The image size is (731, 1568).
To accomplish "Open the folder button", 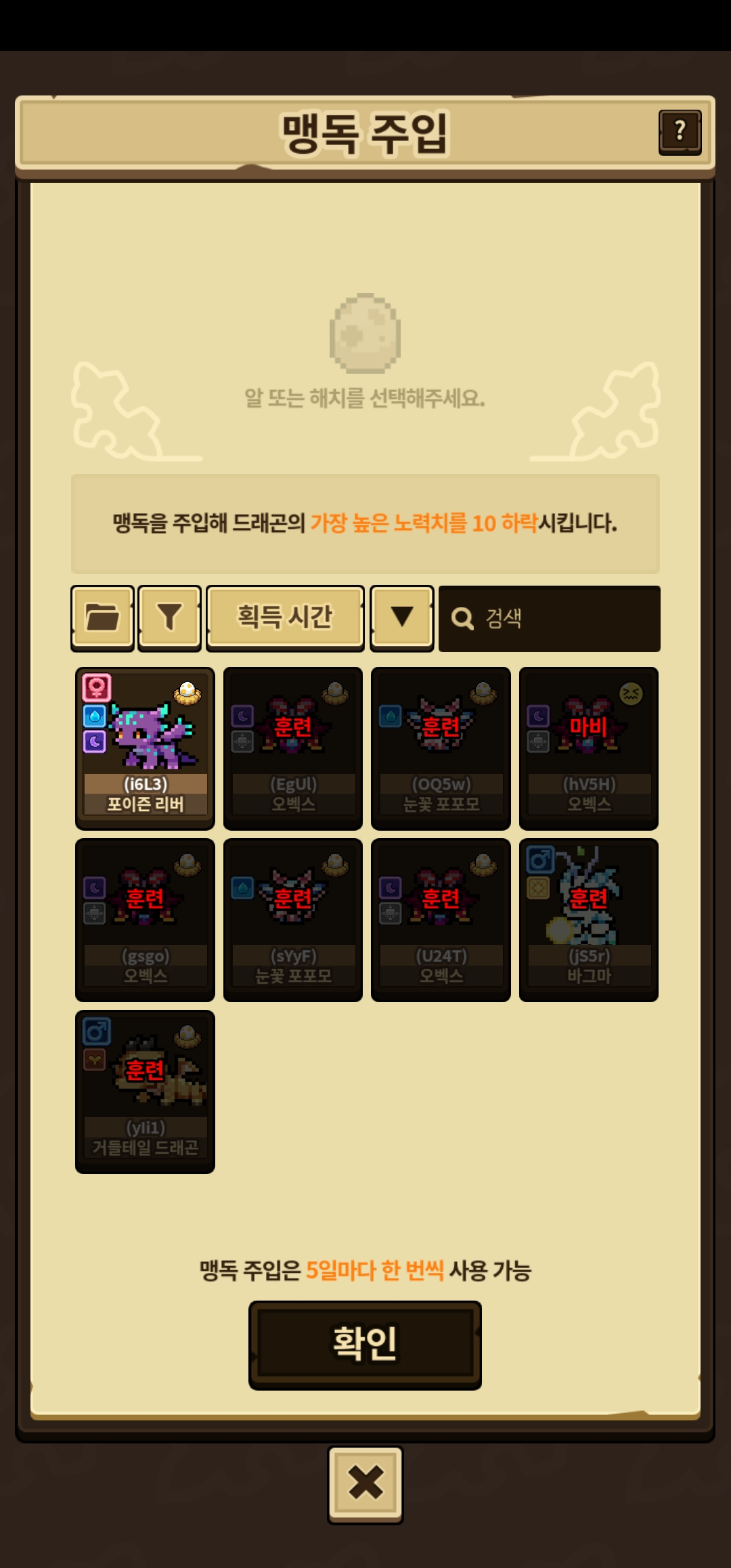I will [x=102, y=617].
